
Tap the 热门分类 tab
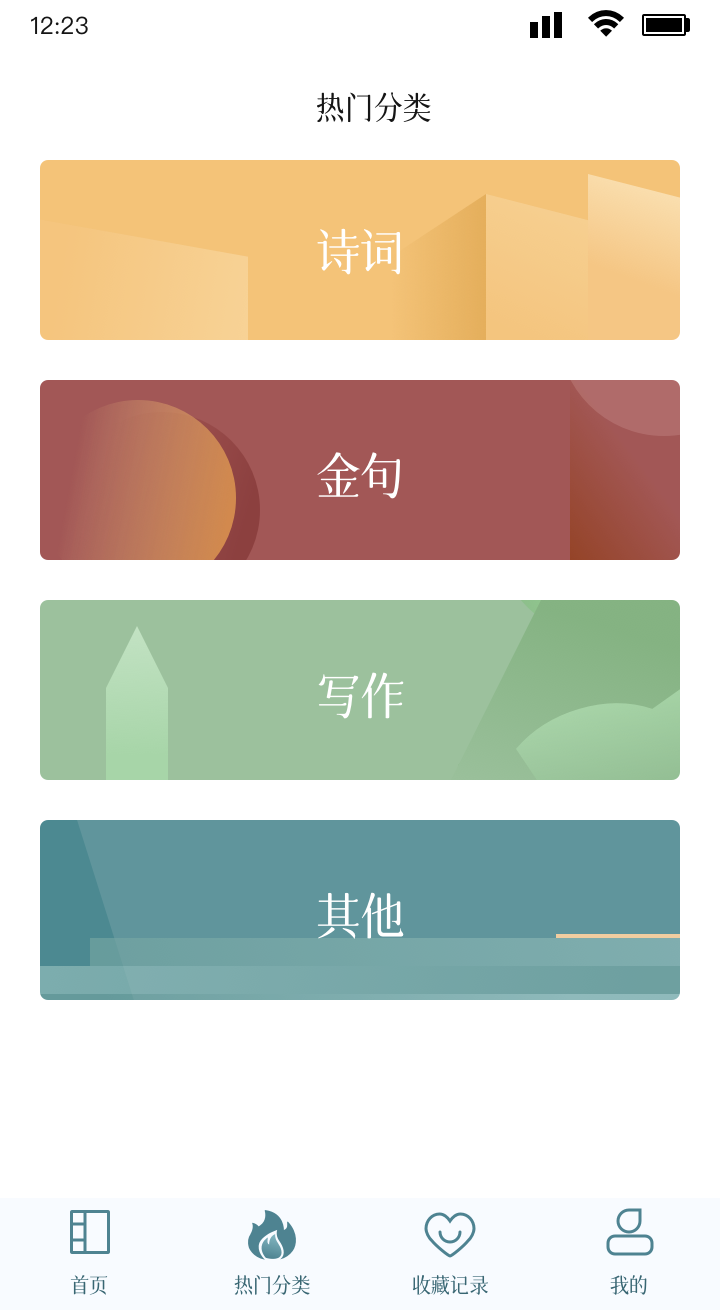point(272,1252)
